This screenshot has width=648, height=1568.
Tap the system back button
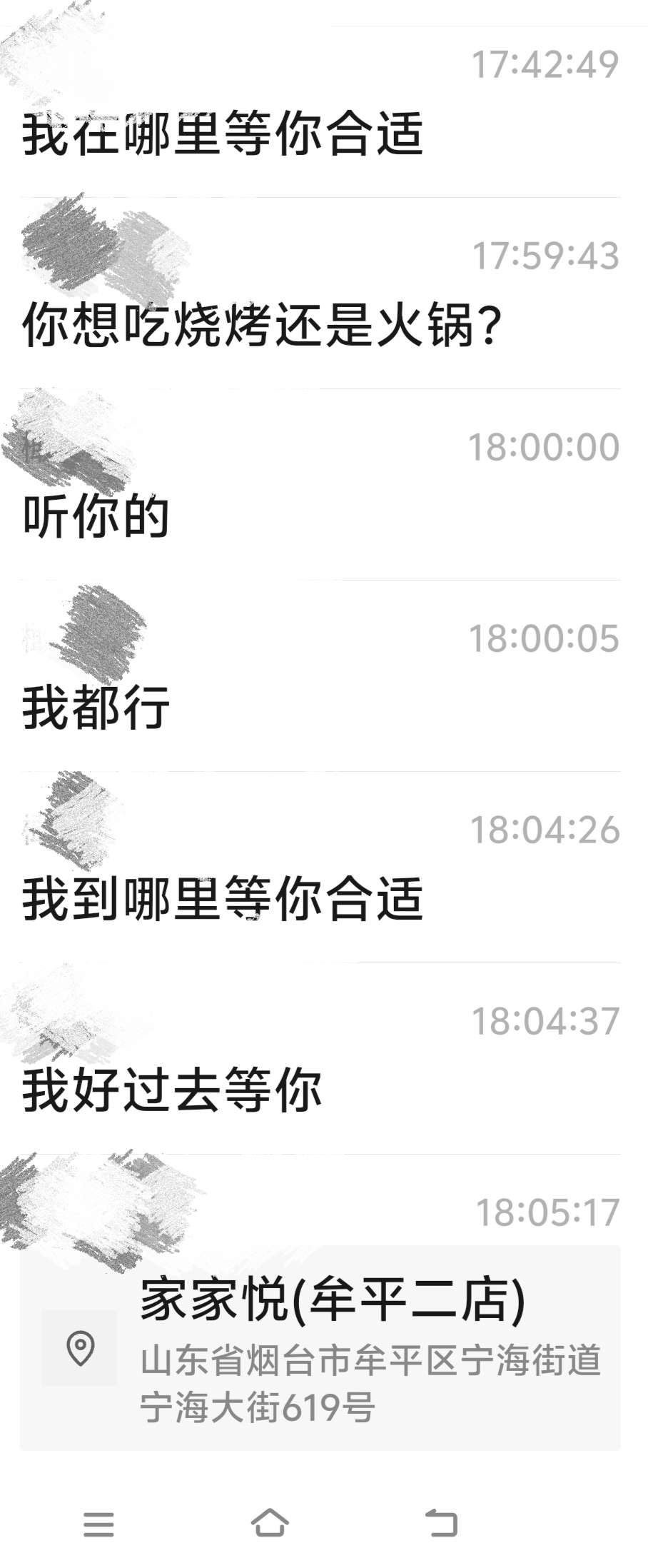tap(441, 1523)
